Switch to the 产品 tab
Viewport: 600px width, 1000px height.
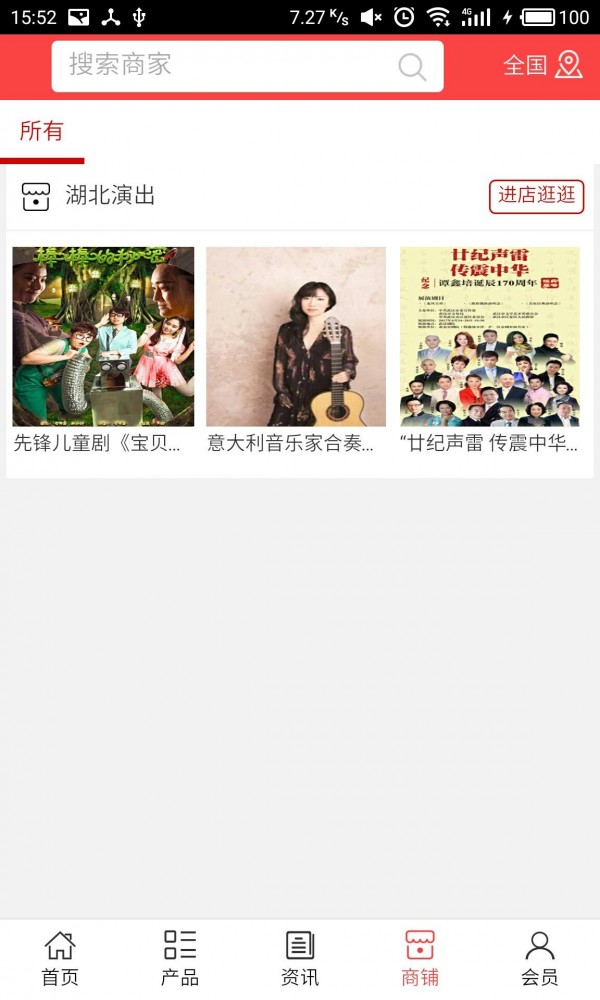[180, 958]
